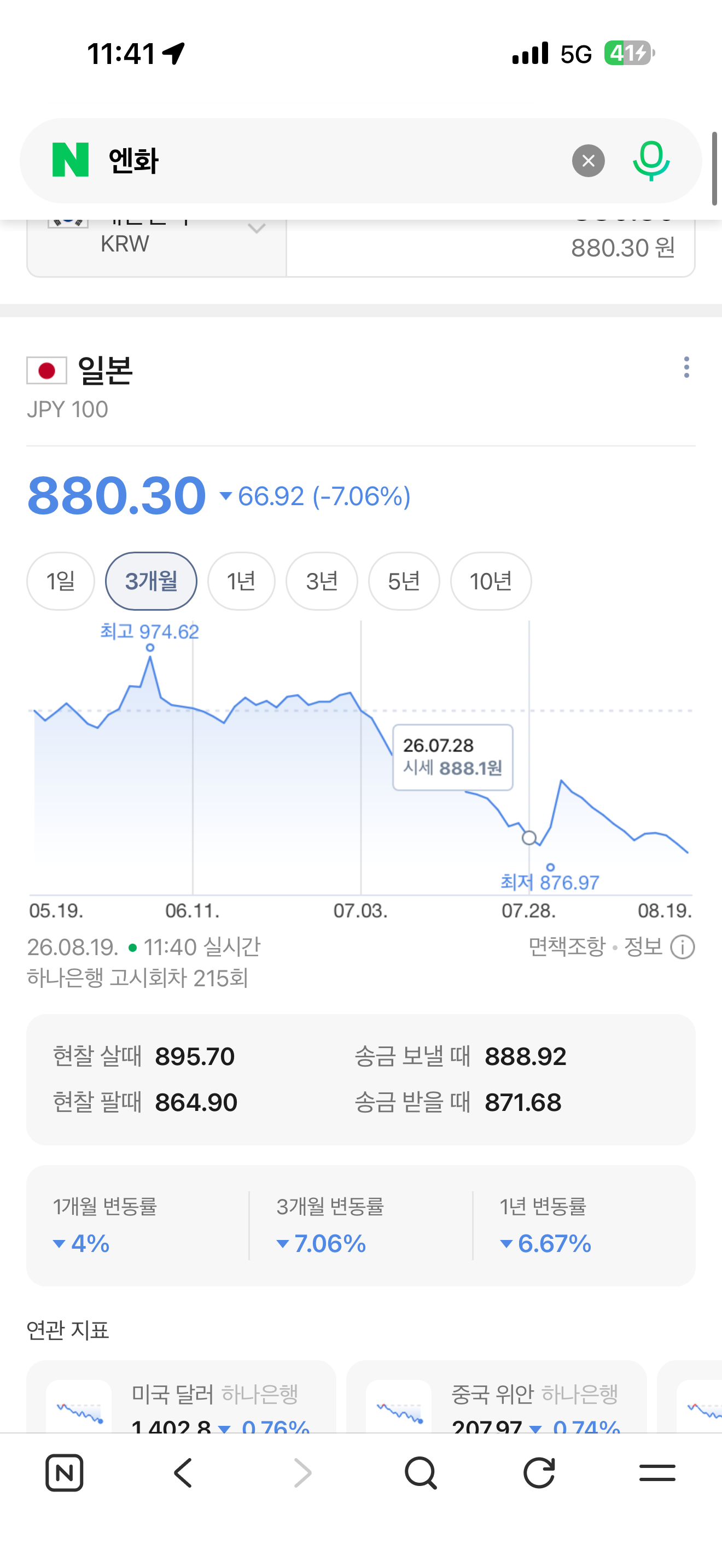The image size is (722, 1568).
Task: Start voice search with the microphone
Action: [651, 161]
